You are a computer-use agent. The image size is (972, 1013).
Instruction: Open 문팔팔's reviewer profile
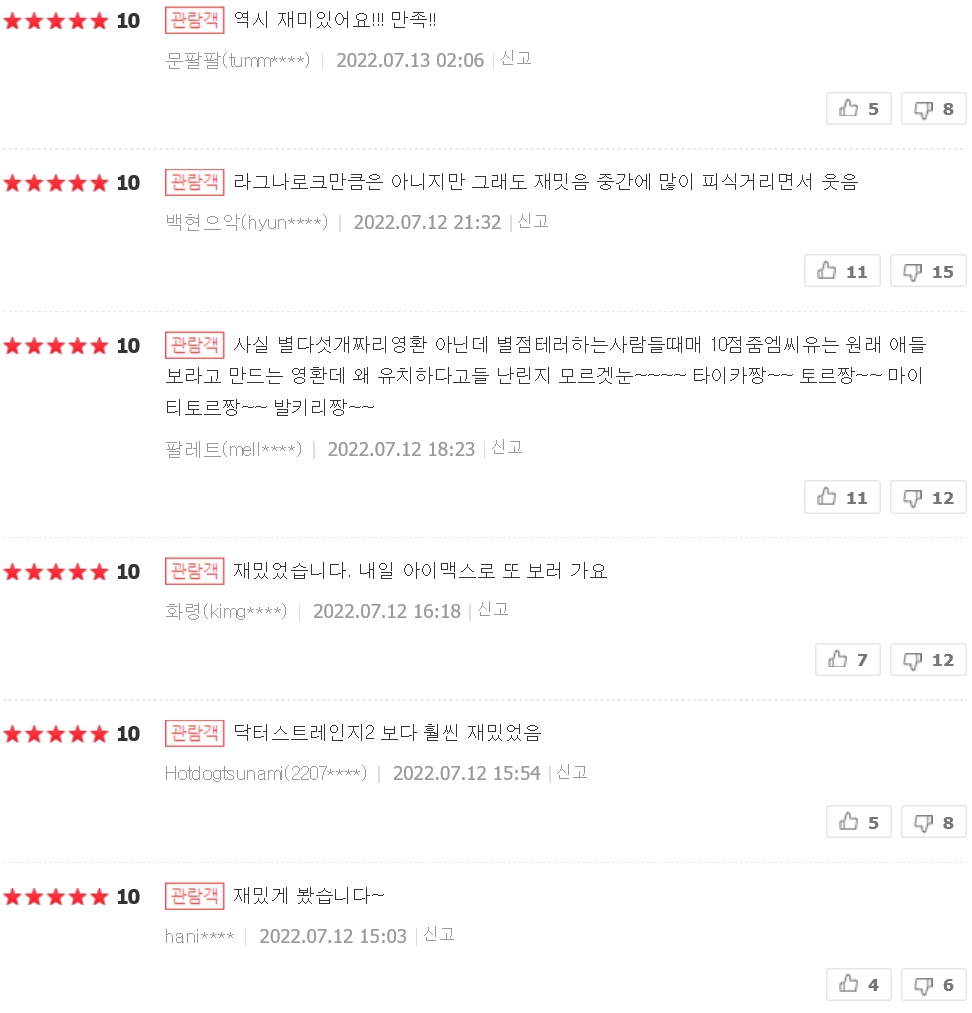(x=237, y=60)
